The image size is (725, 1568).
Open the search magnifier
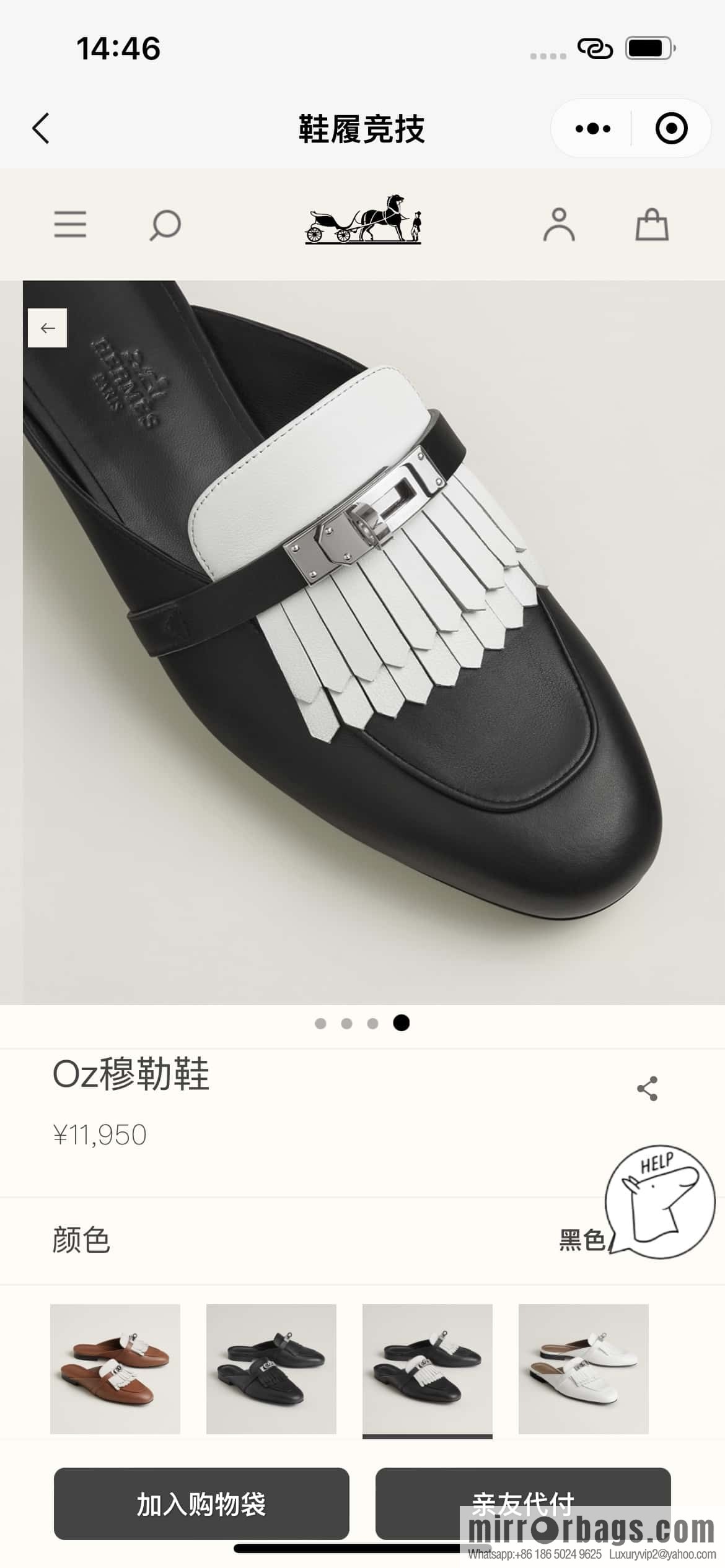pyautogui.click(x=165, y=225)
